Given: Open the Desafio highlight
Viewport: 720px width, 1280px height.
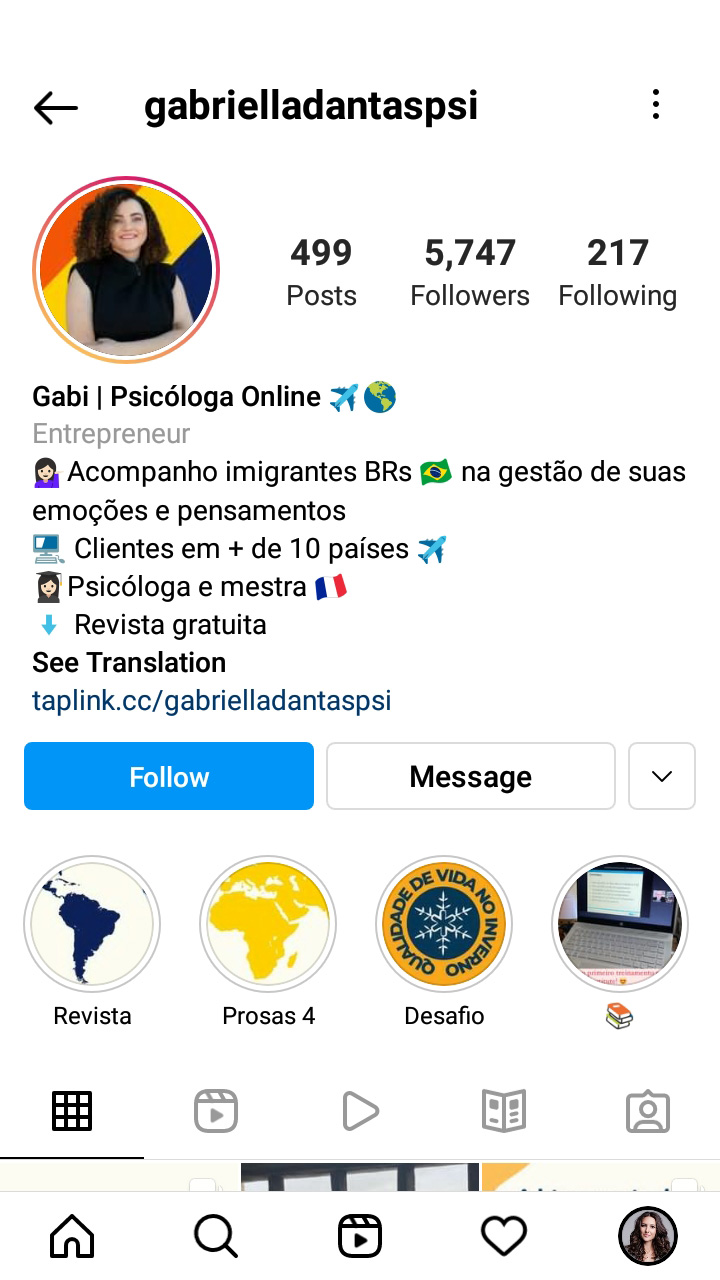Looking at the screenshot, I should coord(444,924).
